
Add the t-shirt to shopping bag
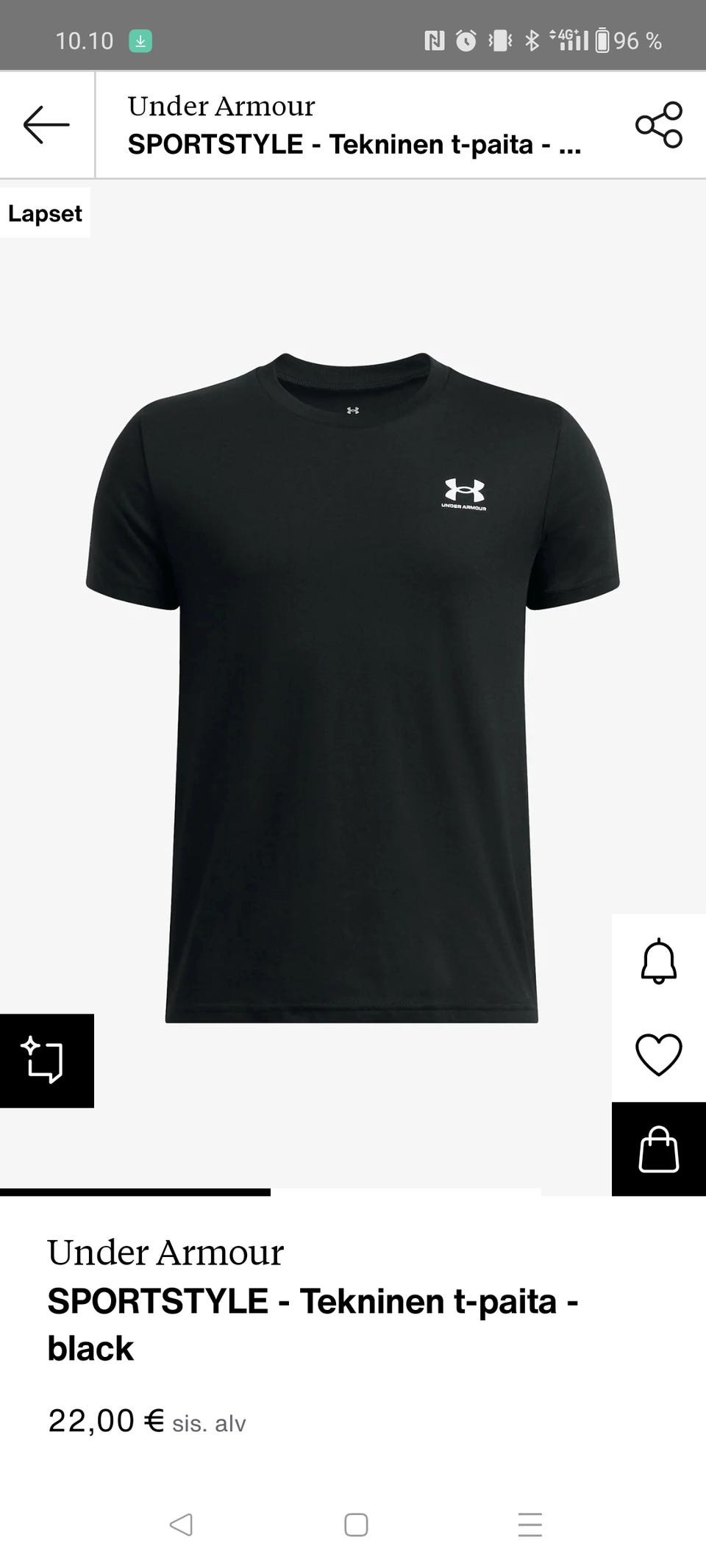coord(658,1149)
